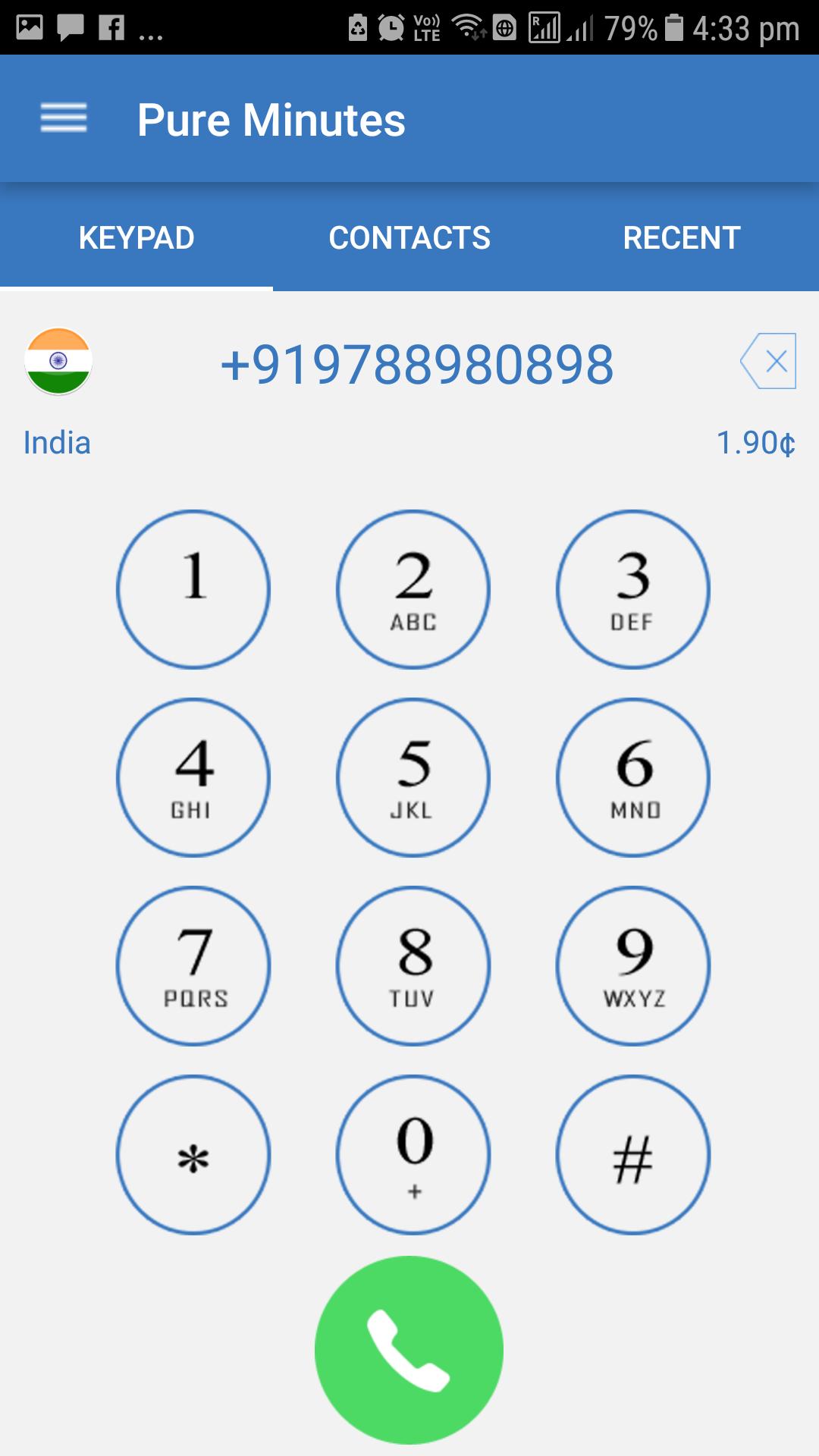
Task: Select the Keypad tab
Action: point(136,237)
